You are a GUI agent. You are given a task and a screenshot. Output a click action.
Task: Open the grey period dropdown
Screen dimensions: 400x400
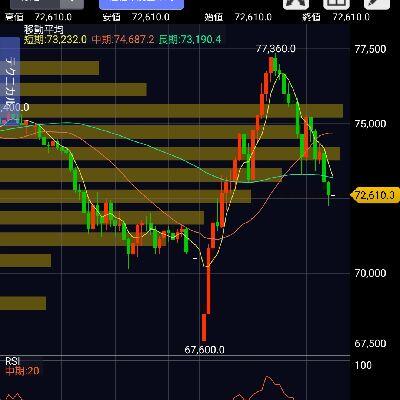pos(47,4)
